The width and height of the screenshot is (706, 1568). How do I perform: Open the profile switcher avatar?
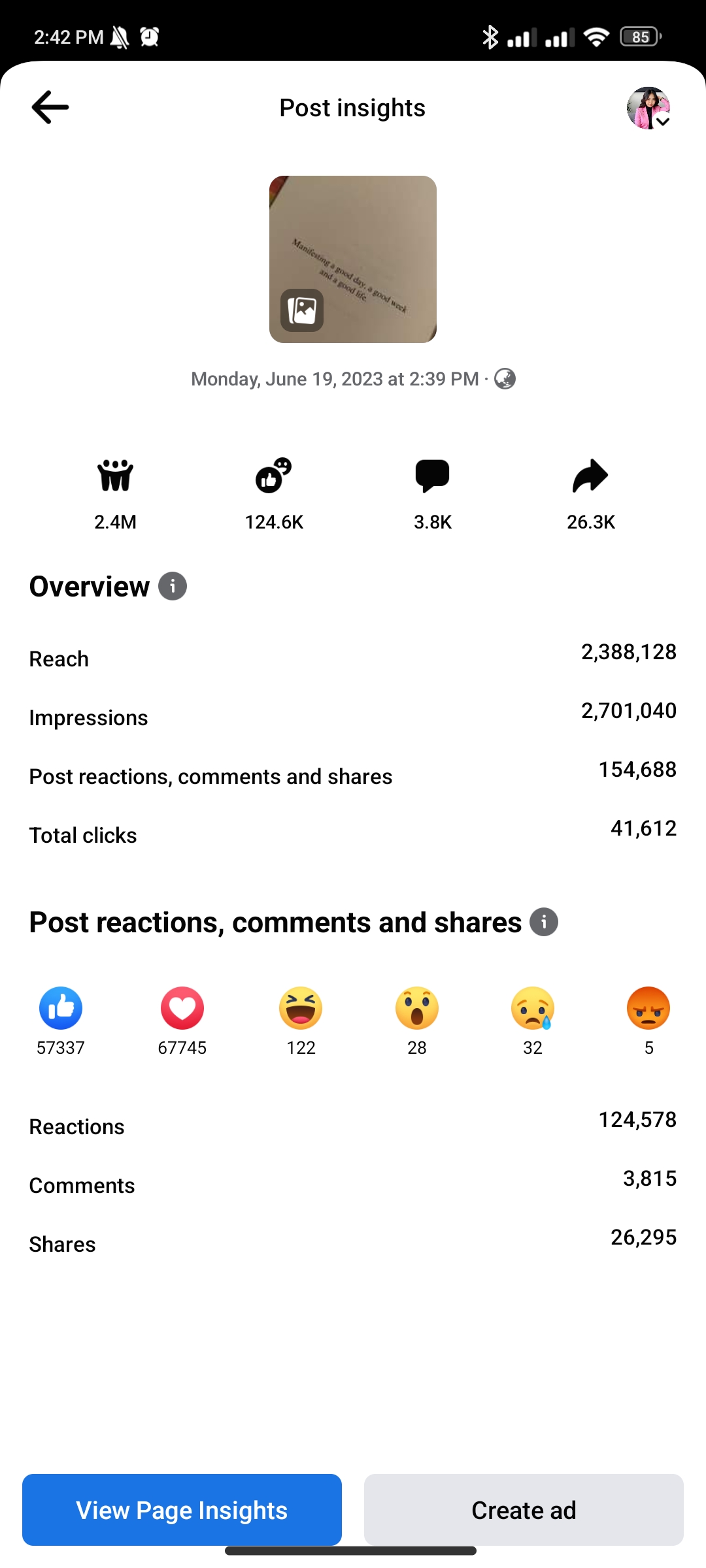(x=648, y=108)
